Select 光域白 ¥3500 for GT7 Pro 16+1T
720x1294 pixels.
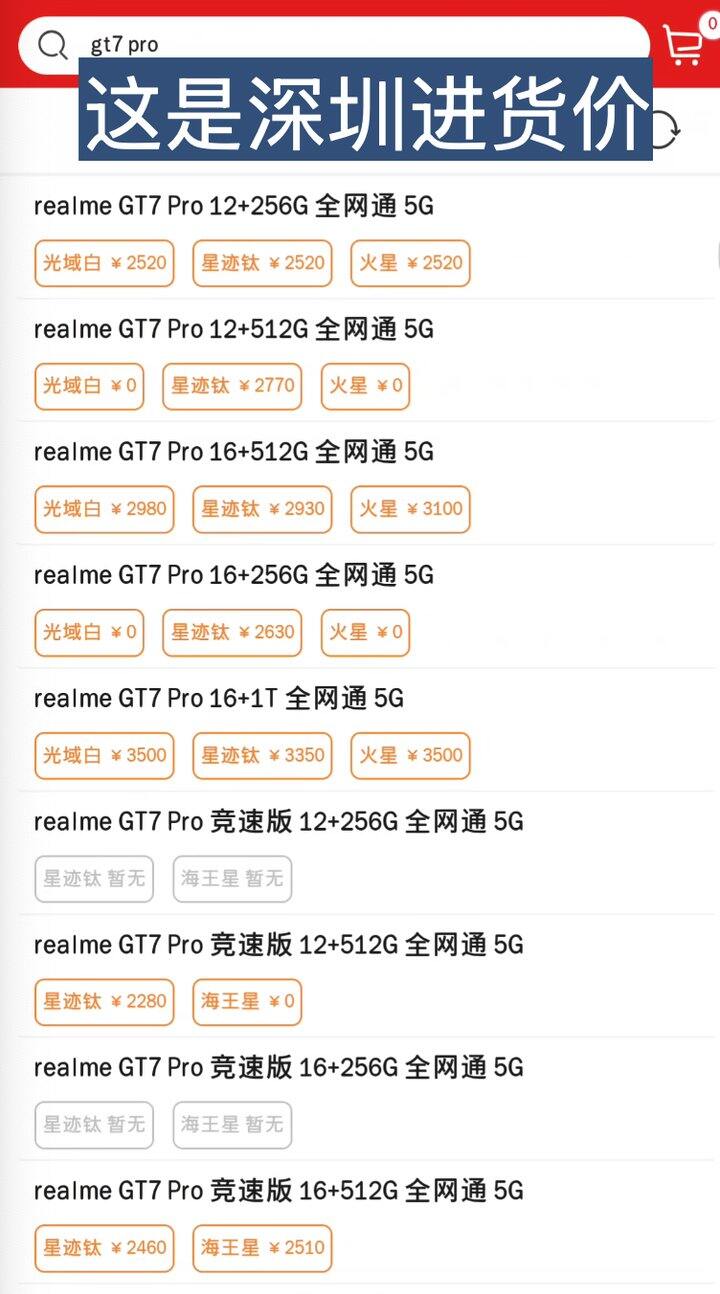pos(104,755)
